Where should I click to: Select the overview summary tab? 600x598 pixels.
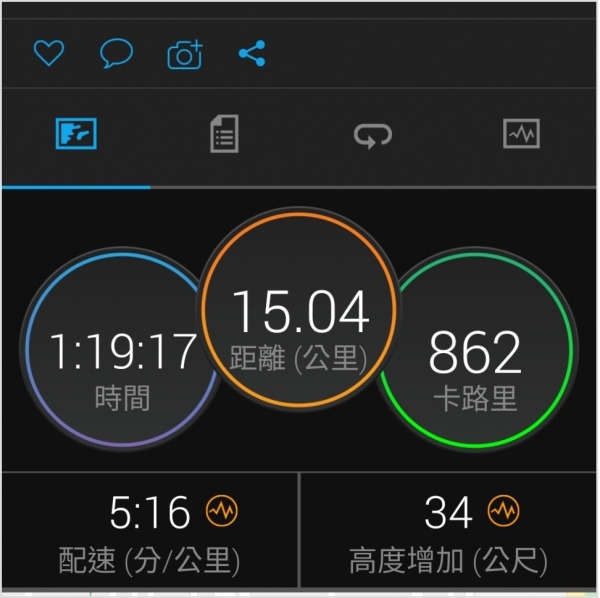point(76,134)
